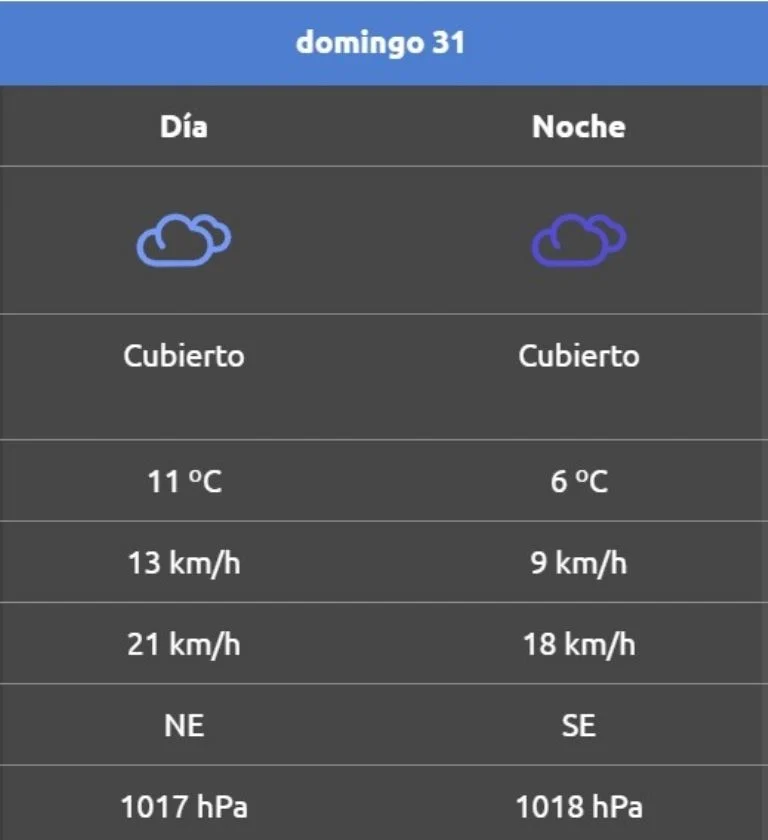Switch to the Día column view
768x840 pixels.
pyautogui.click(x=184, y=127)
